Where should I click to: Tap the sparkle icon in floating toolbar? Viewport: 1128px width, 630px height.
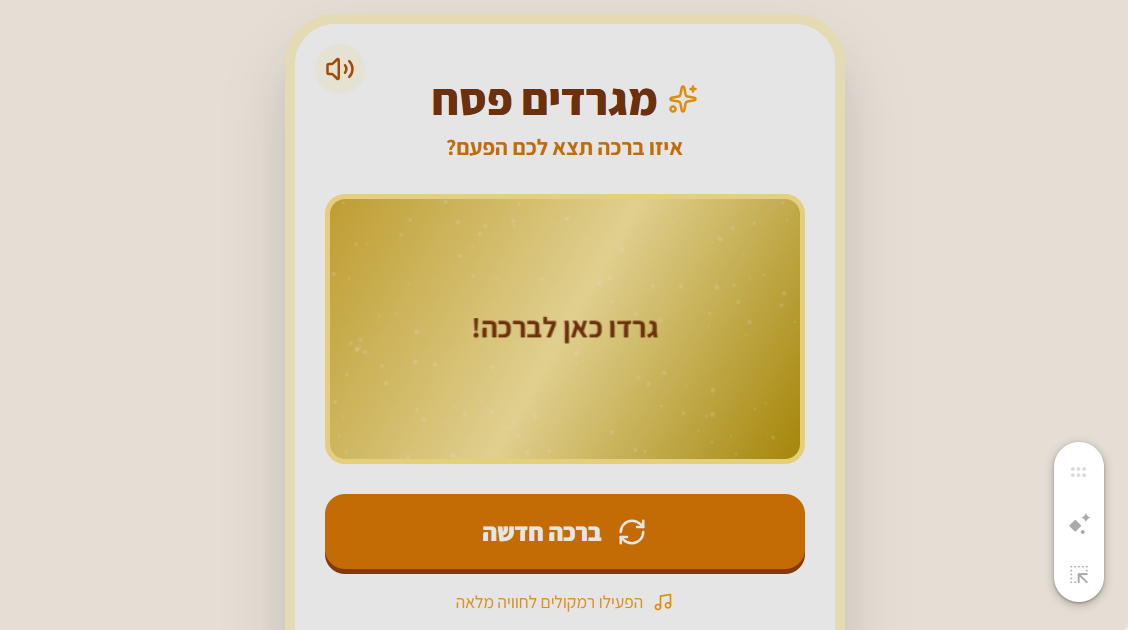1079,524
